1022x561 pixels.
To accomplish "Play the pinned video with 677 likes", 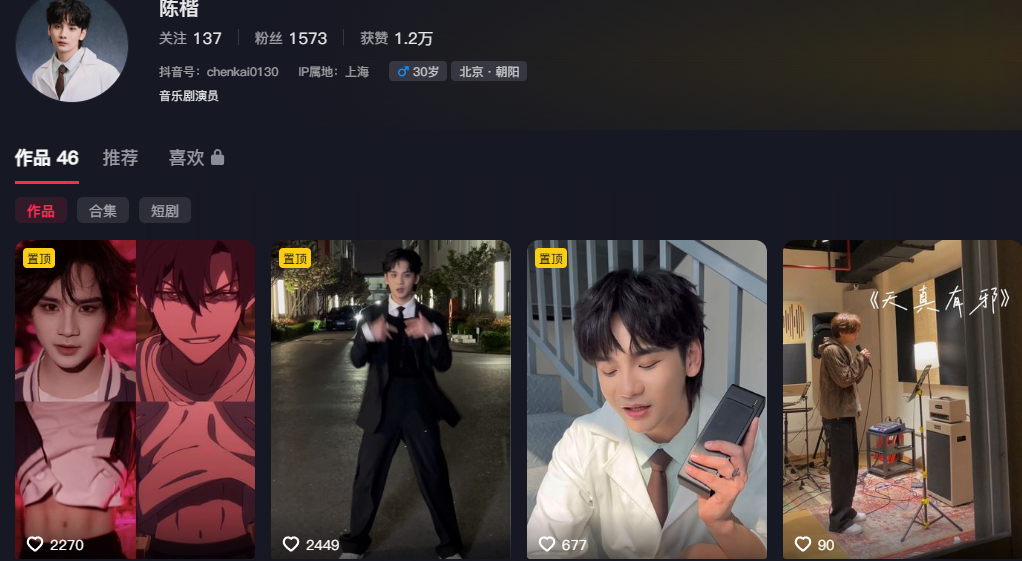I will (x=647, y=400).
